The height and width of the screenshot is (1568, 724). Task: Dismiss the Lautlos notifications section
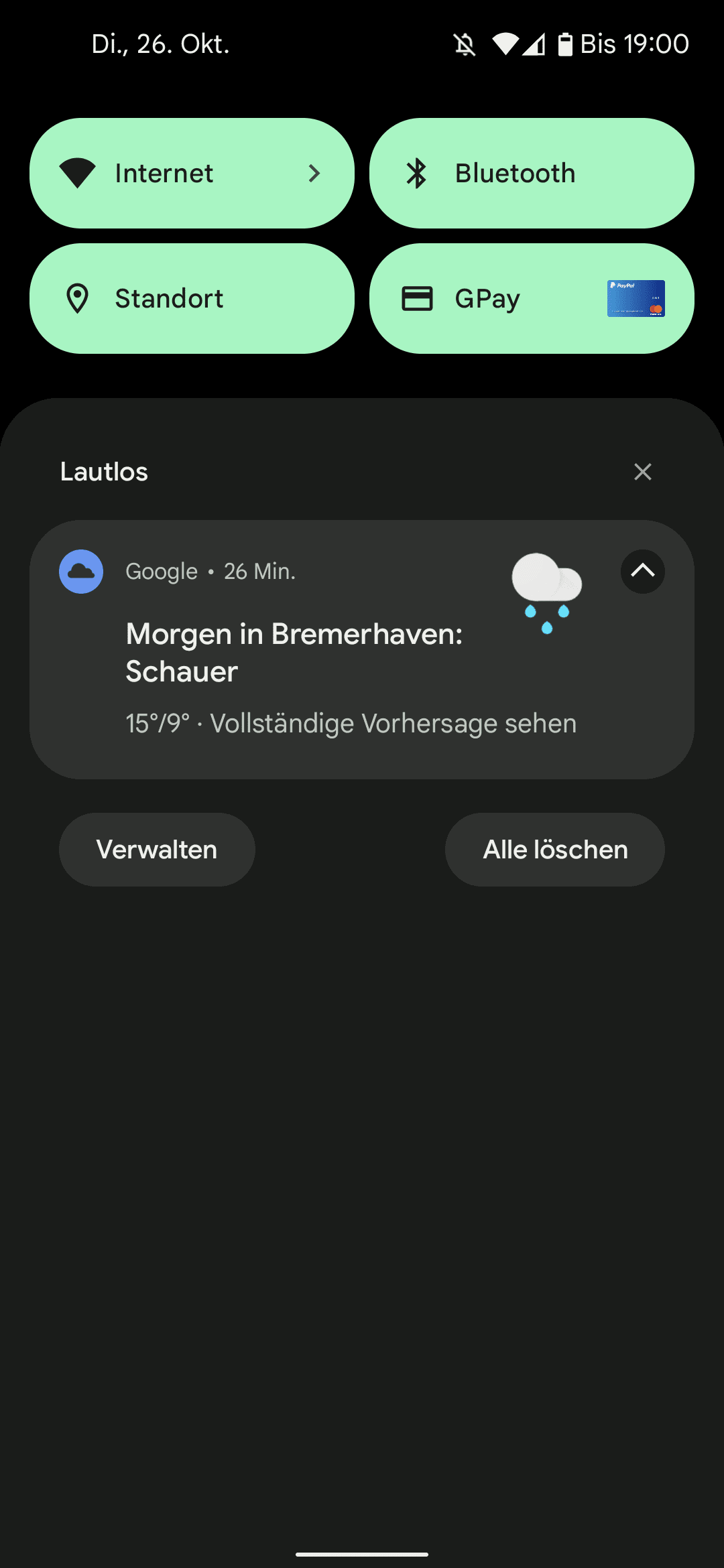(x=643, y=472)
